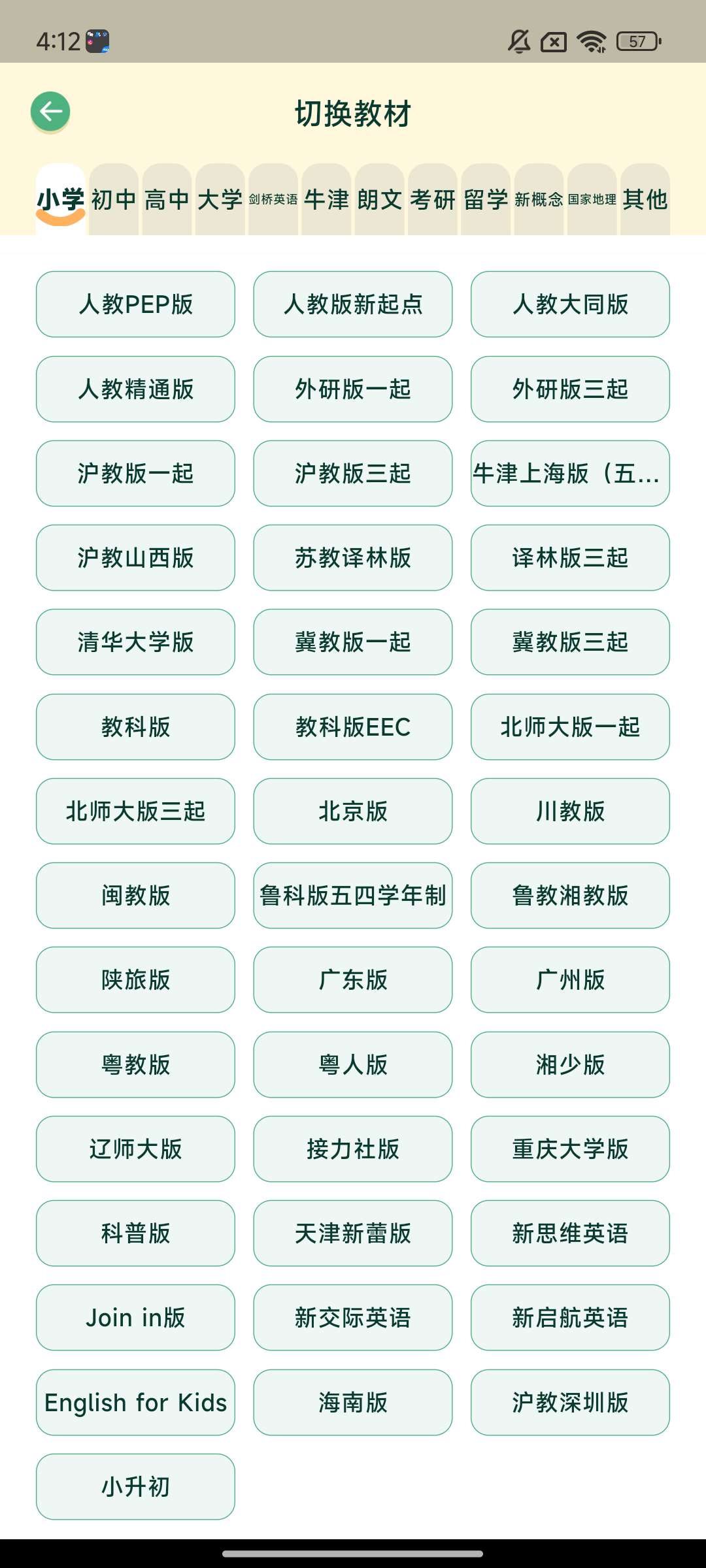The image size is (706, 1568).
Task: Pick the 鲁科版五四学年制 textbook
Action: pyautogui.click(x=353, y=896)
